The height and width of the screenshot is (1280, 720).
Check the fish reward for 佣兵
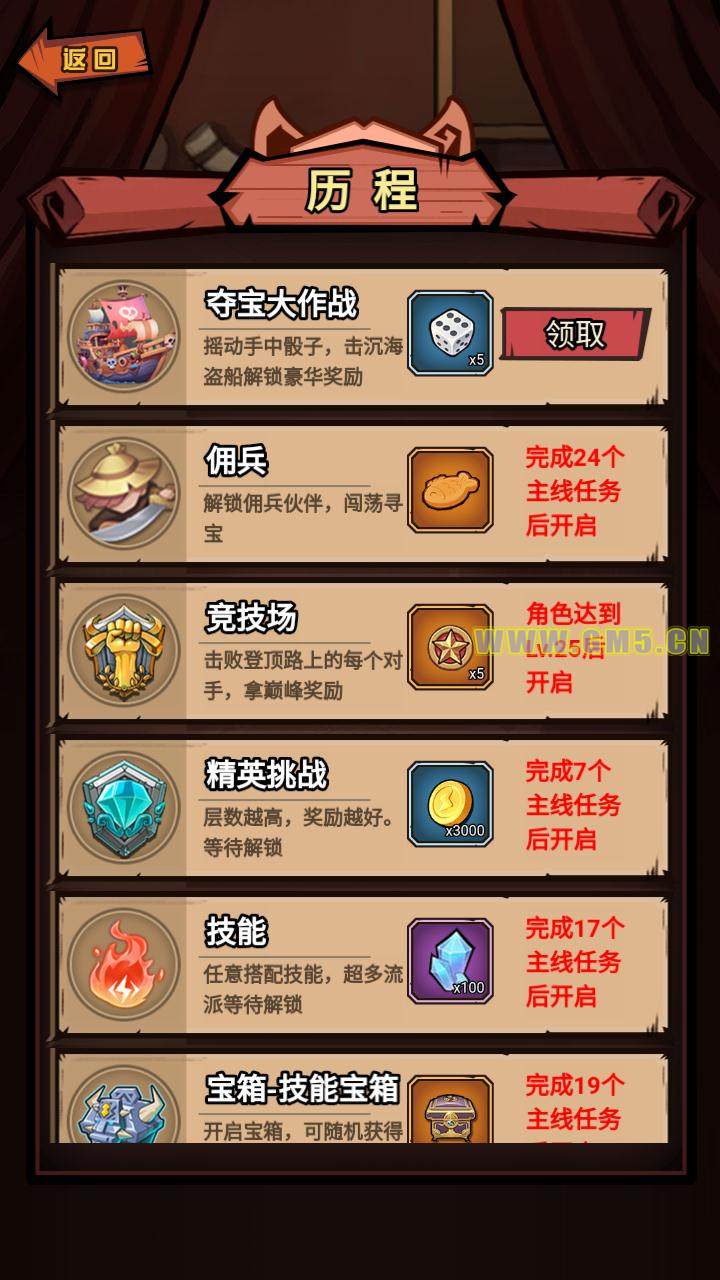(450, 490)
